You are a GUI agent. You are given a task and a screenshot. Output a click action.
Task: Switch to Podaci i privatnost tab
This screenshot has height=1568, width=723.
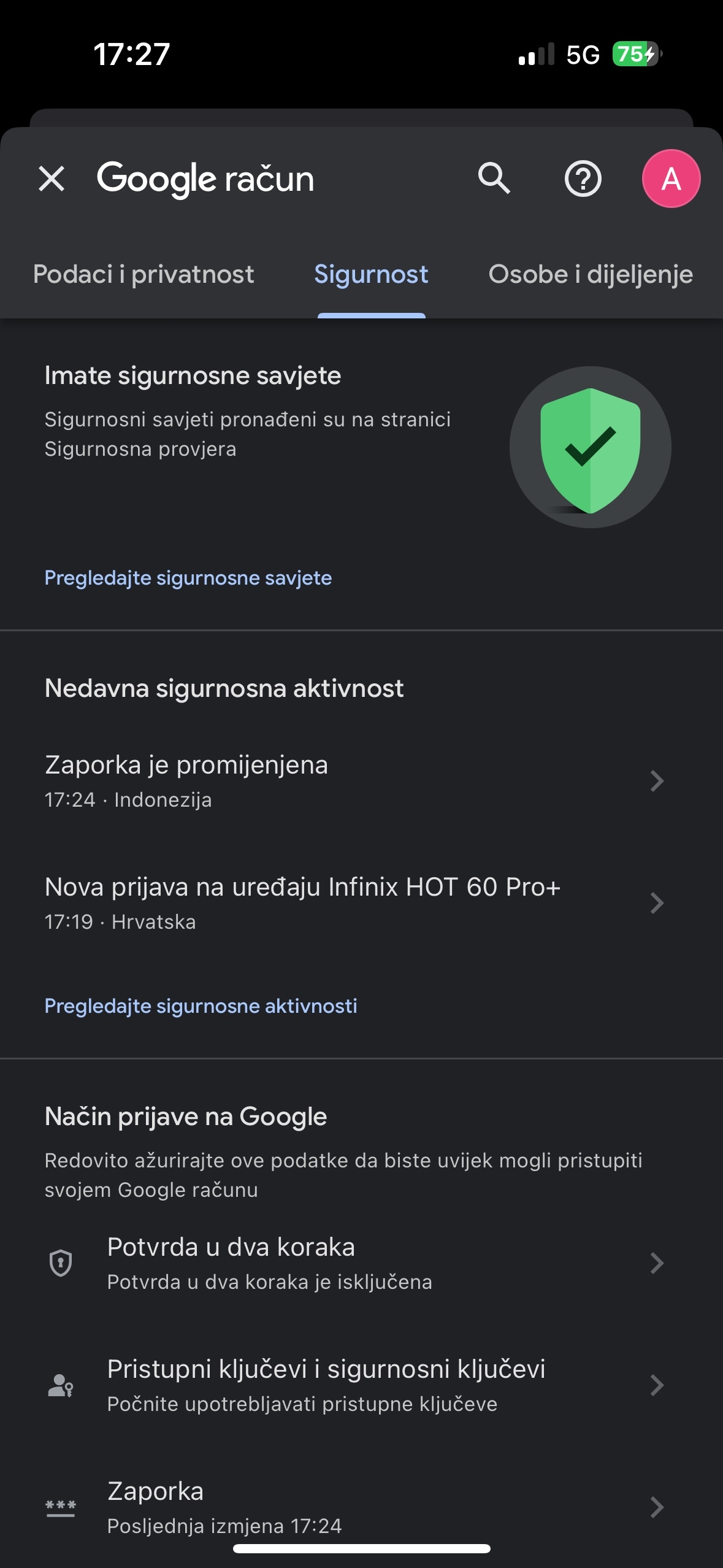[x=143, y=274]
